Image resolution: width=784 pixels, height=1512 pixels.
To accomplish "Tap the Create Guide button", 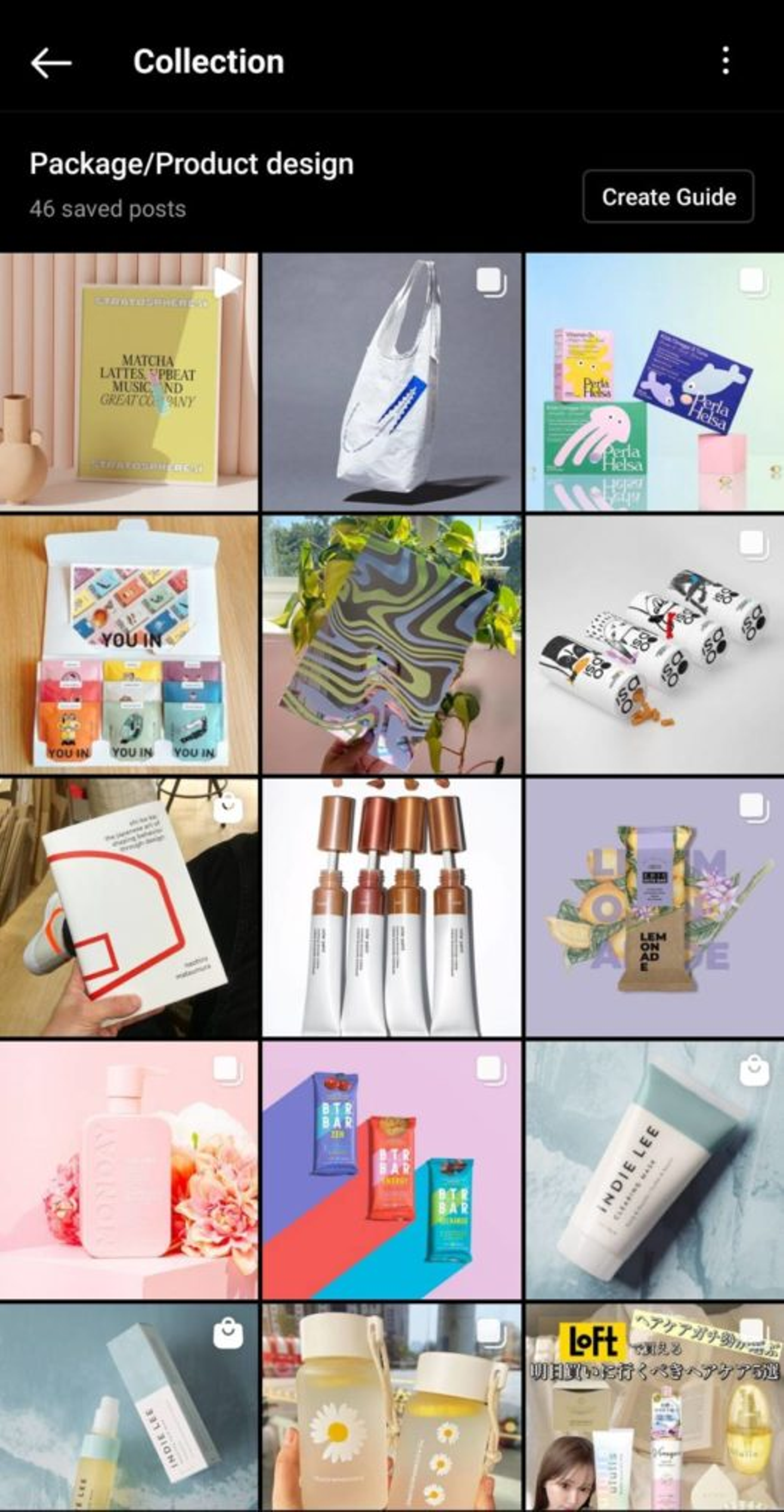I will 668,197.
